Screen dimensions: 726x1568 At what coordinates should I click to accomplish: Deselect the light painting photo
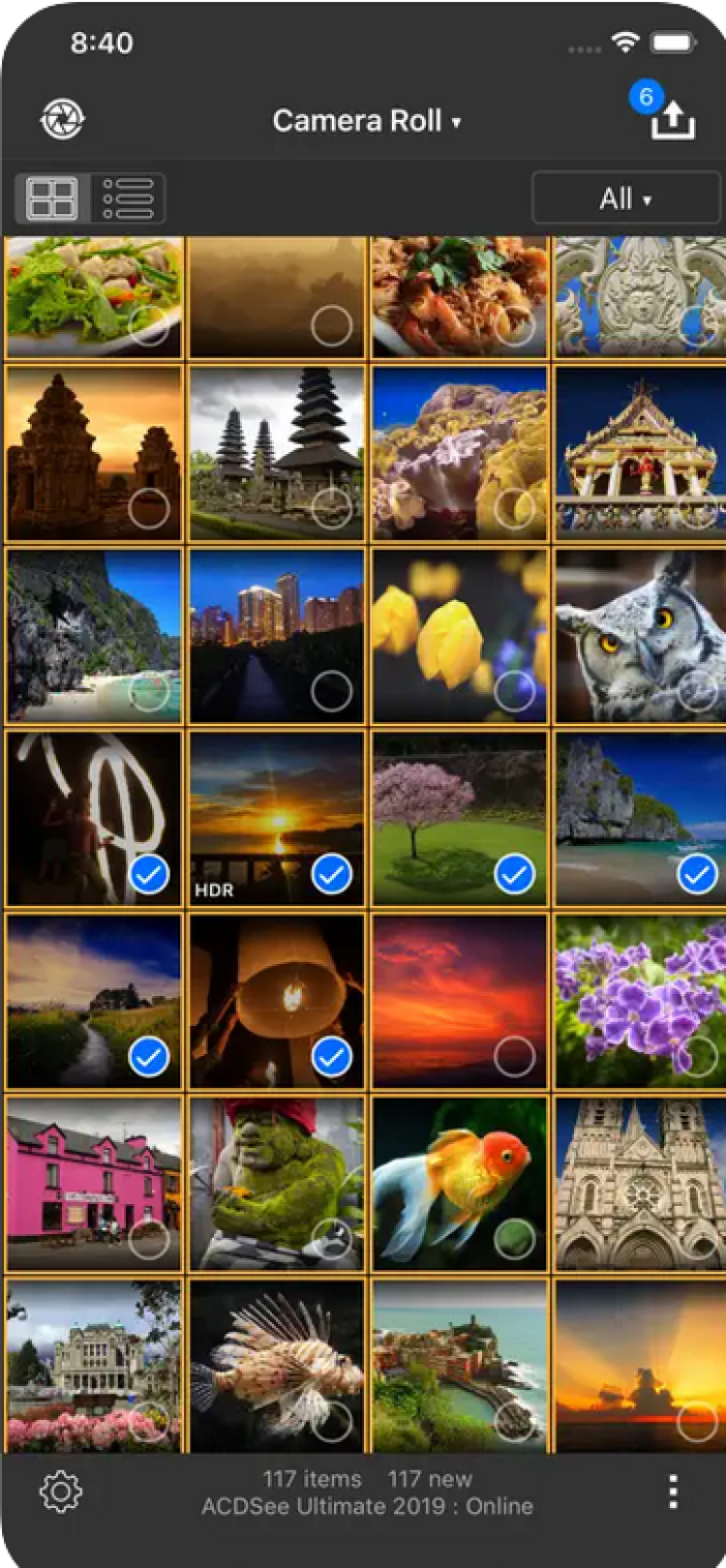point(149,875)
